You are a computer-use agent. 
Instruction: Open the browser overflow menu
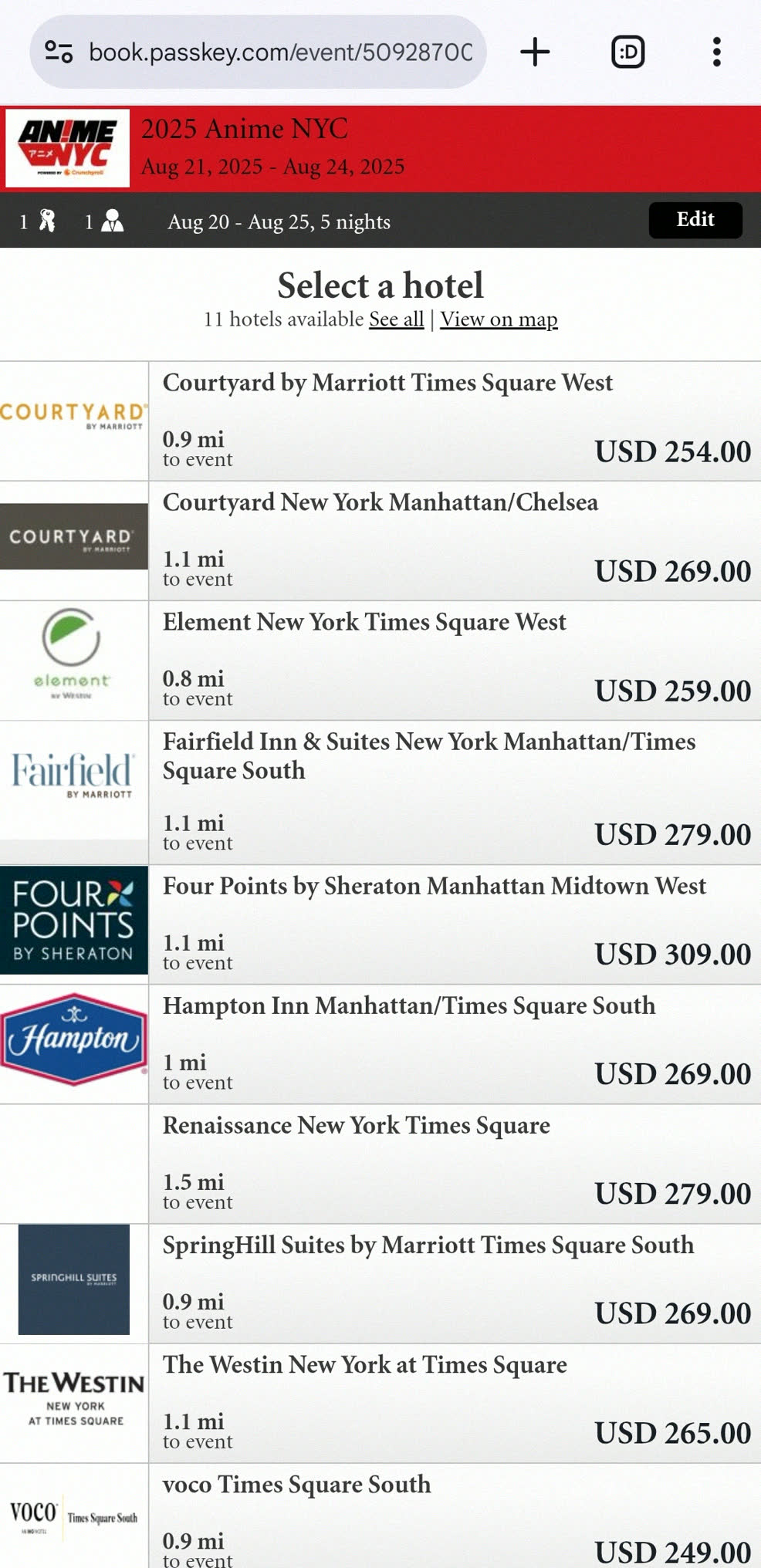(716, 52)
